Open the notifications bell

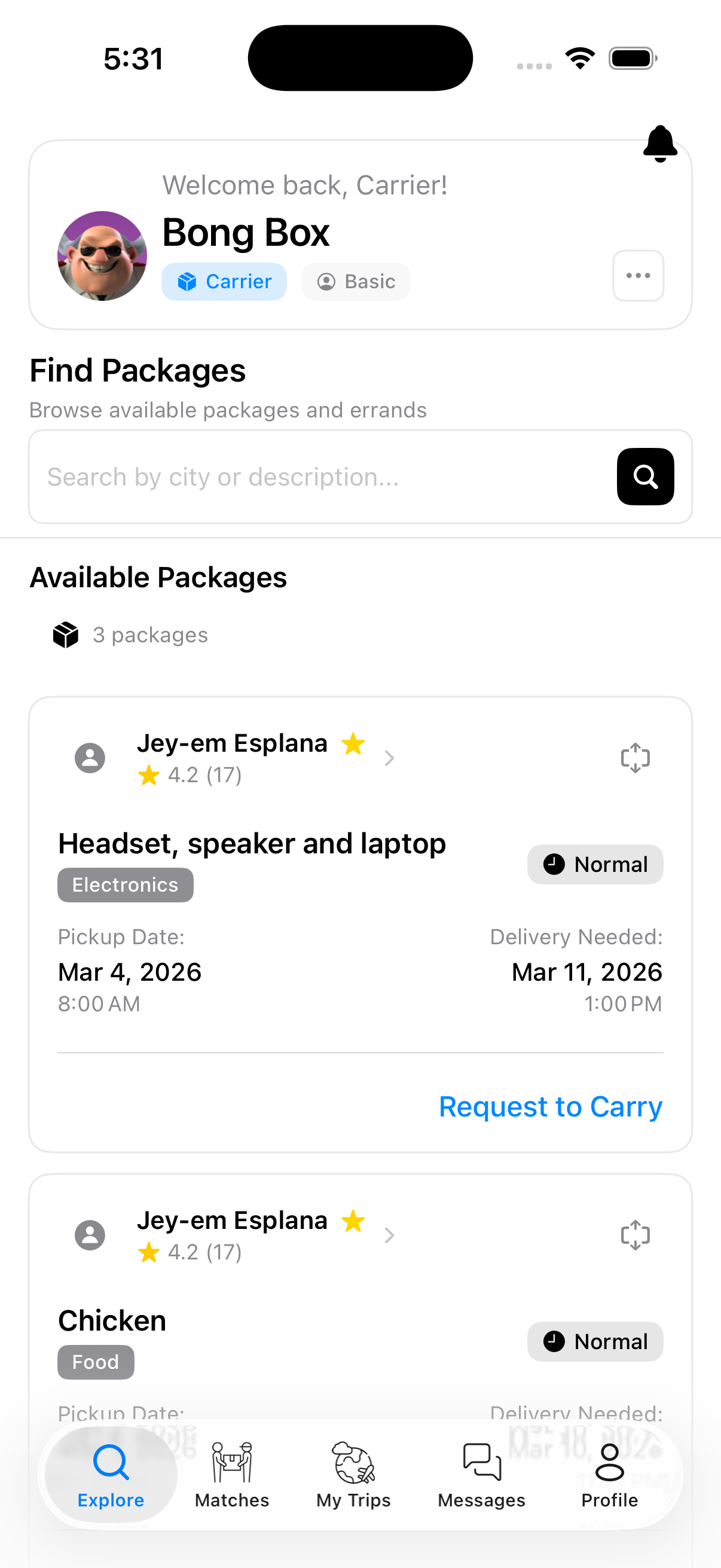click(x=661, y=144)
